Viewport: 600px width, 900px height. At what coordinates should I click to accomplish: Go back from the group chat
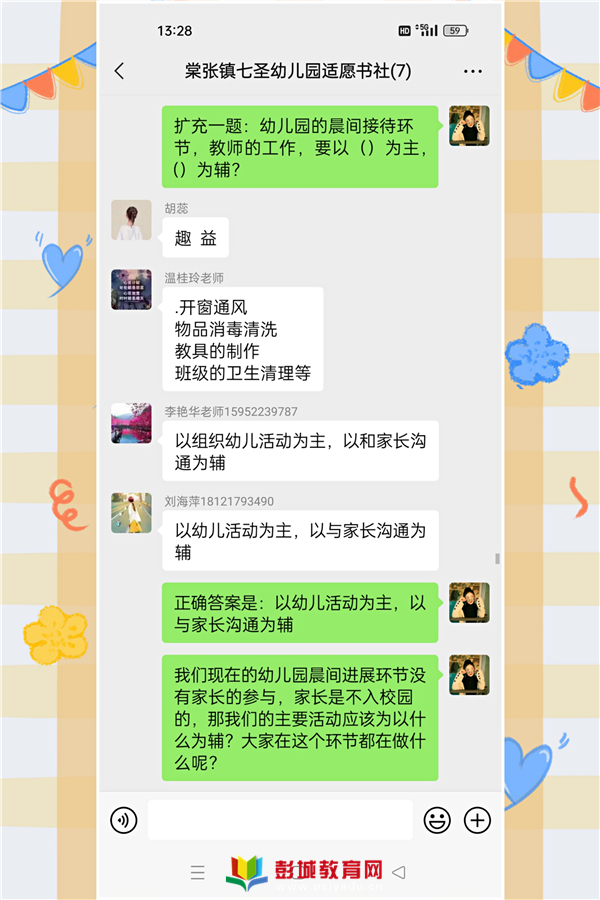(120, 71)
